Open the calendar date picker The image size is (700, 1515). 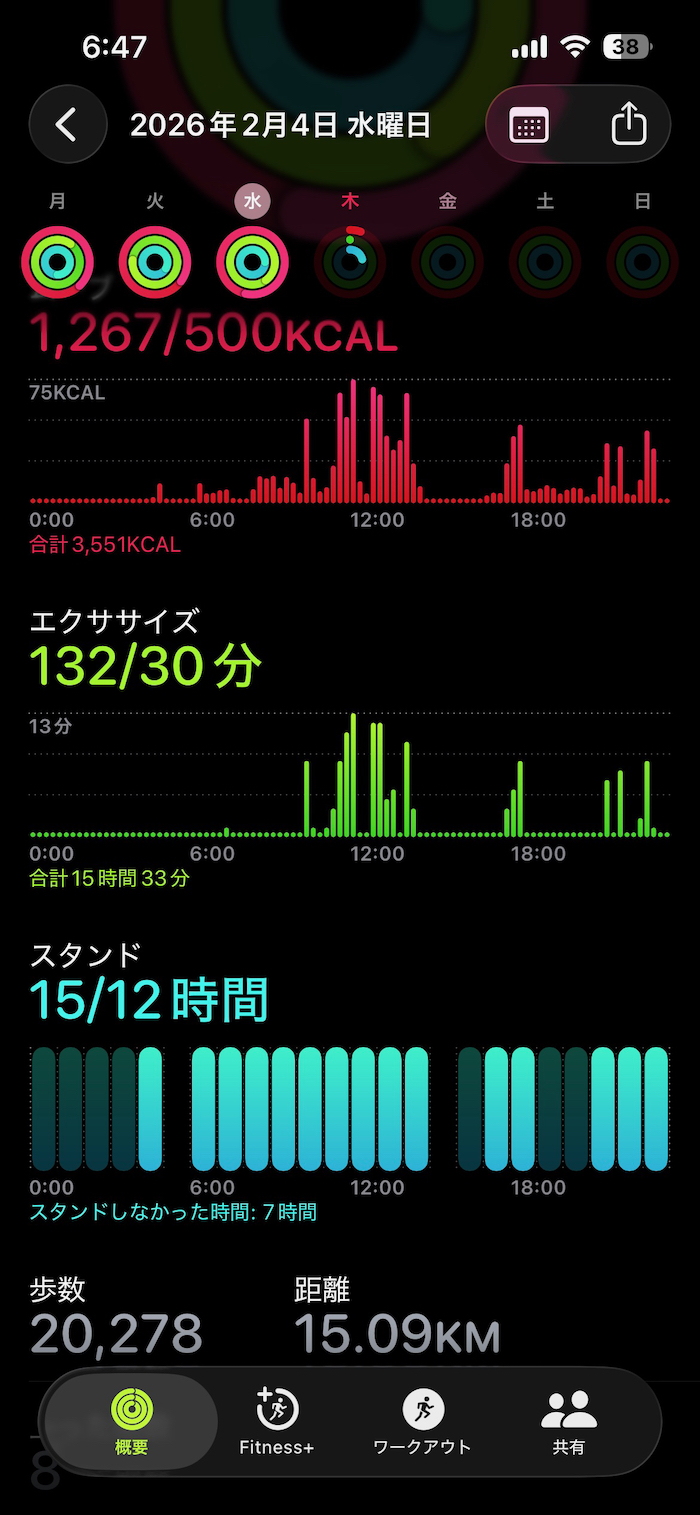(529, 126)
